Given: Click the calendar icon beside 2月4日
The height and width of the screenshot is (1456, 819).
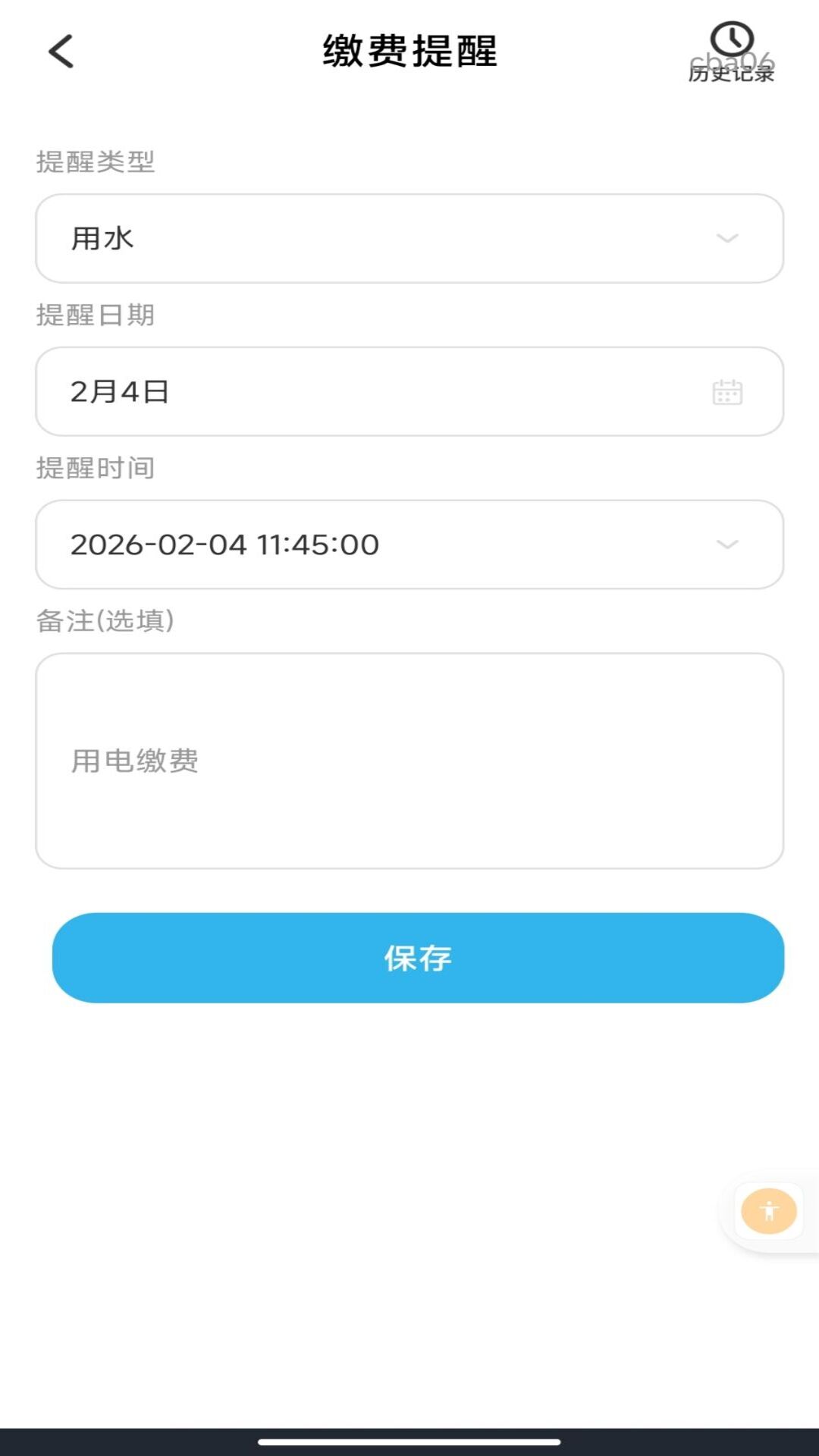Looking at the screenshot, I should click(x=727, y=391).
